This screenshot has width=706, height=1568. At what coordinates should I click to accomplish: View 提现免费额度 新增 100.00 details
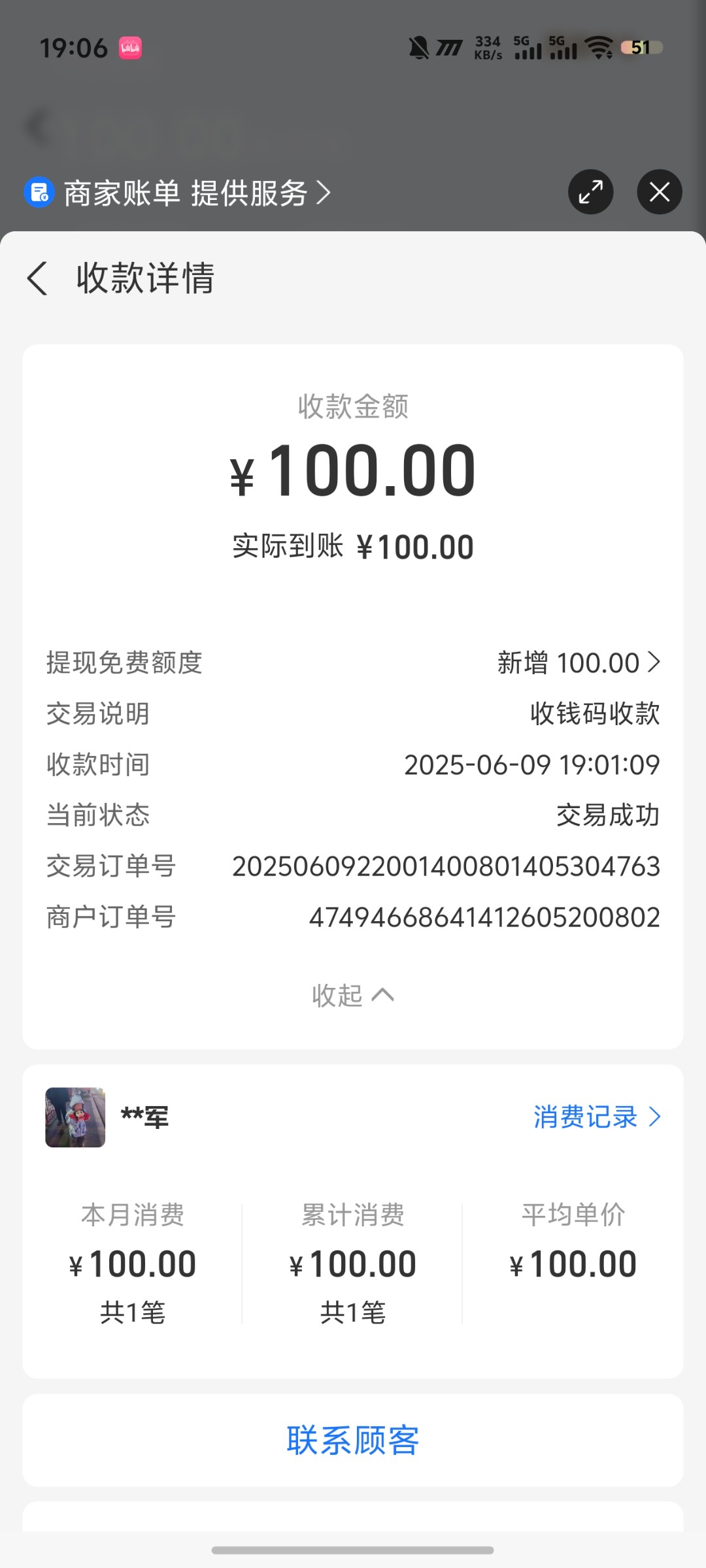point(579,663)
